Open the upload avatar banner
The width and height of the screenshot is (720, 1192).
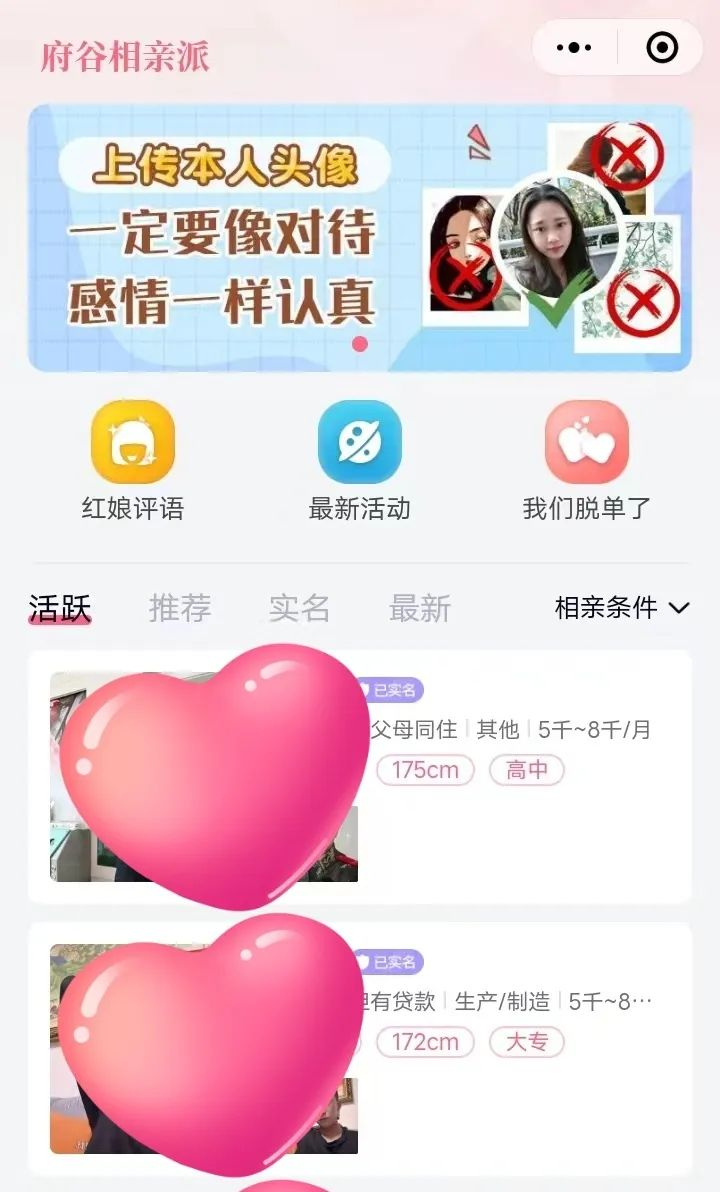coord(359,238)
